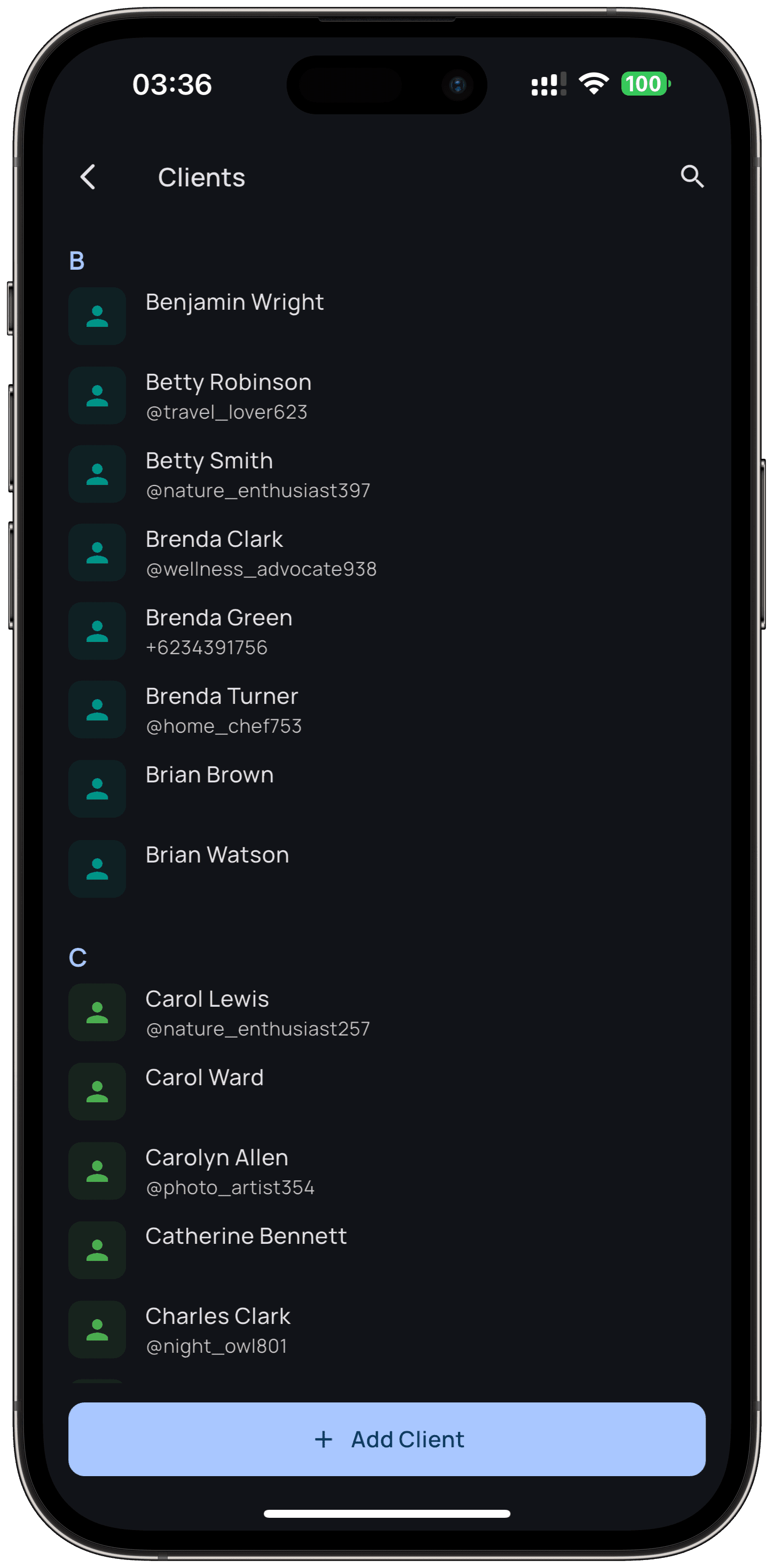Viewport: 774px width, 1568px height.
Task: Go back using the left chevron
Action: 88,177
